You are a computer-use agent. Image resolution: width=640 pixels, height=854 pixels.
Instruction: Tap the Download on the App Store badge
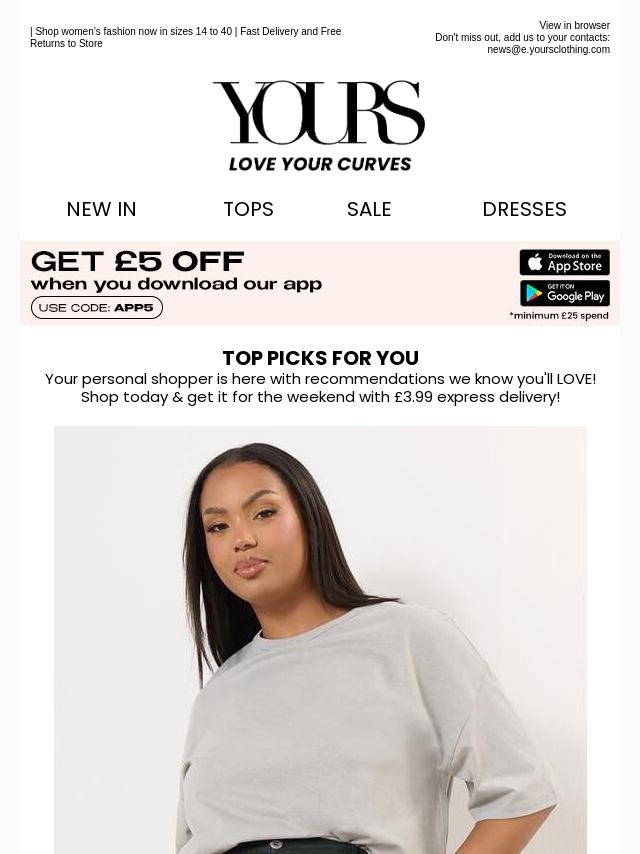click(x=564, y=262)
